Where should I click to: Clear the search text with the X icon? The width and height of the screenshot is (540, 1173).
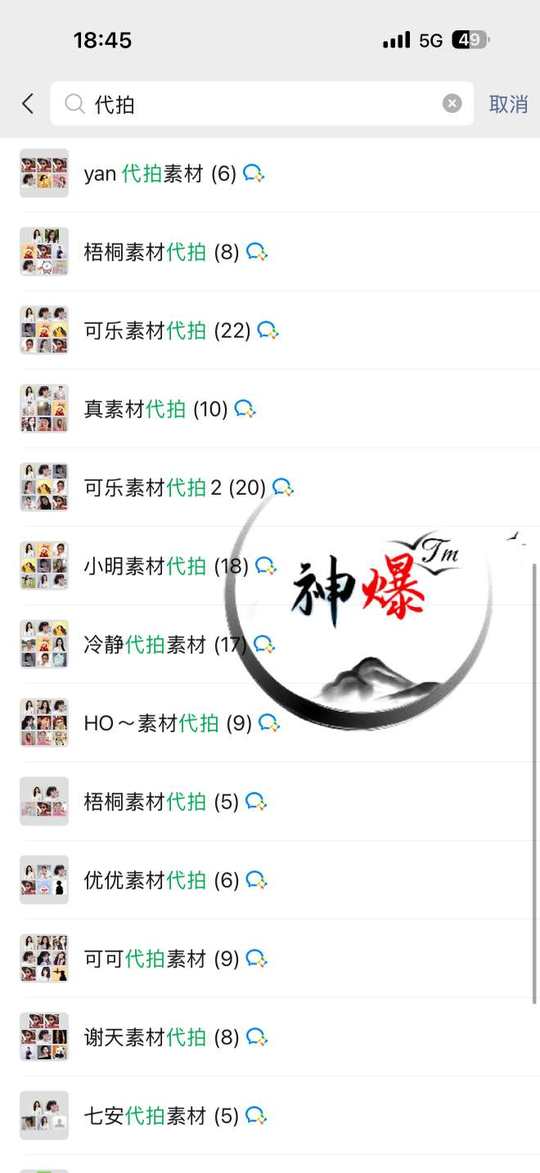pos(452,104)
